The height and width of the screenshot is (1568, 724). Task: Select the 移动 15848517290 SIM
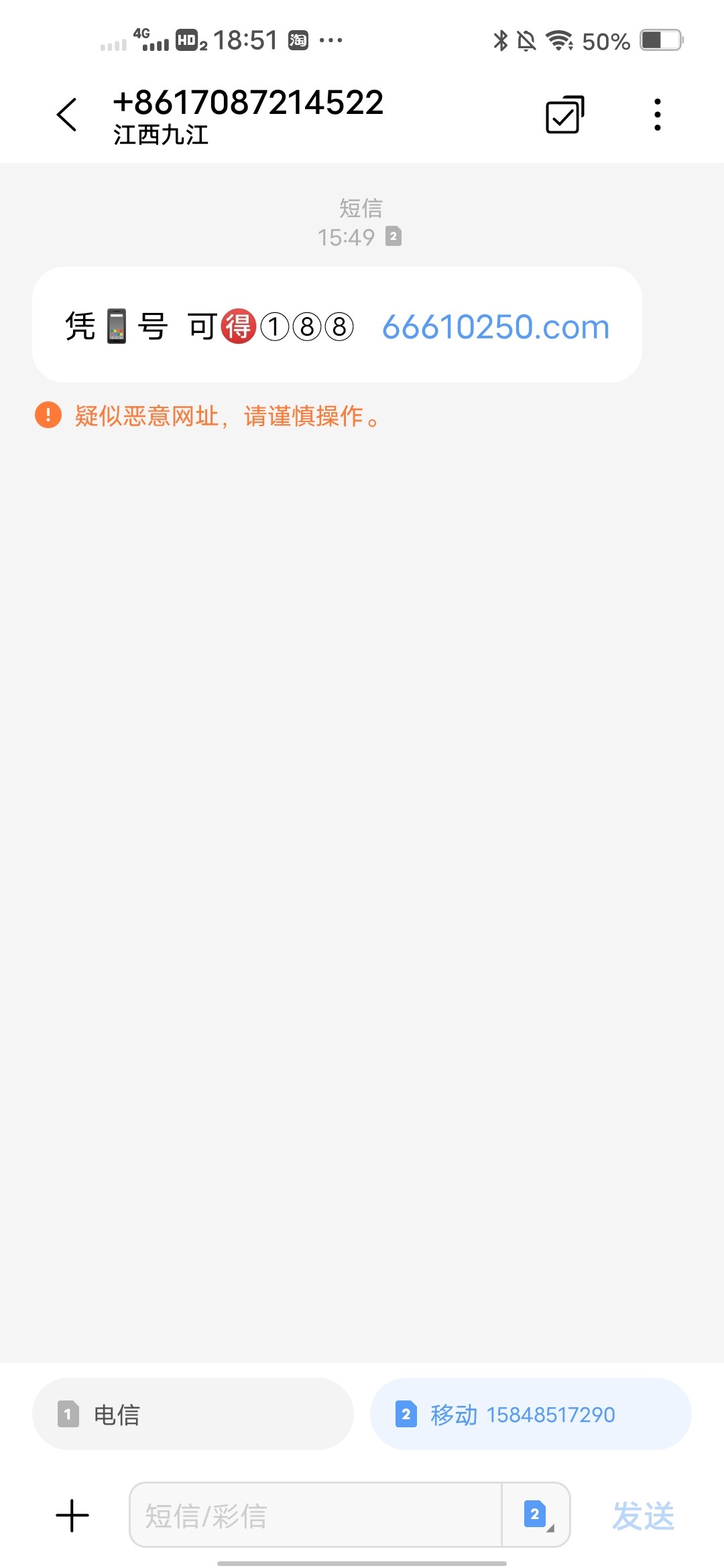tap(531, 1415)
